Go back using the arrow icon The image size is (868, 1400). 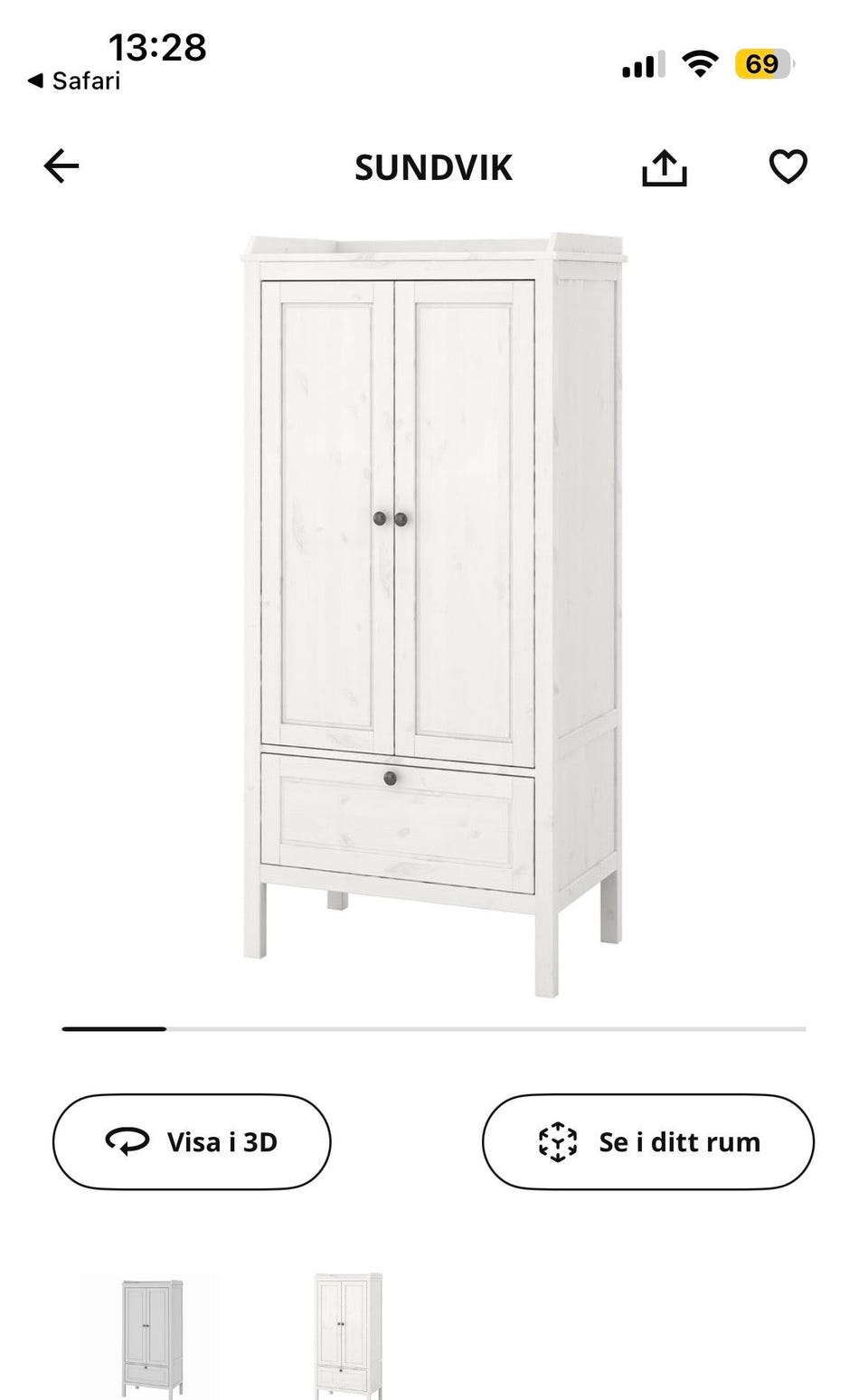pyautogui.click(x=61, y=166)
